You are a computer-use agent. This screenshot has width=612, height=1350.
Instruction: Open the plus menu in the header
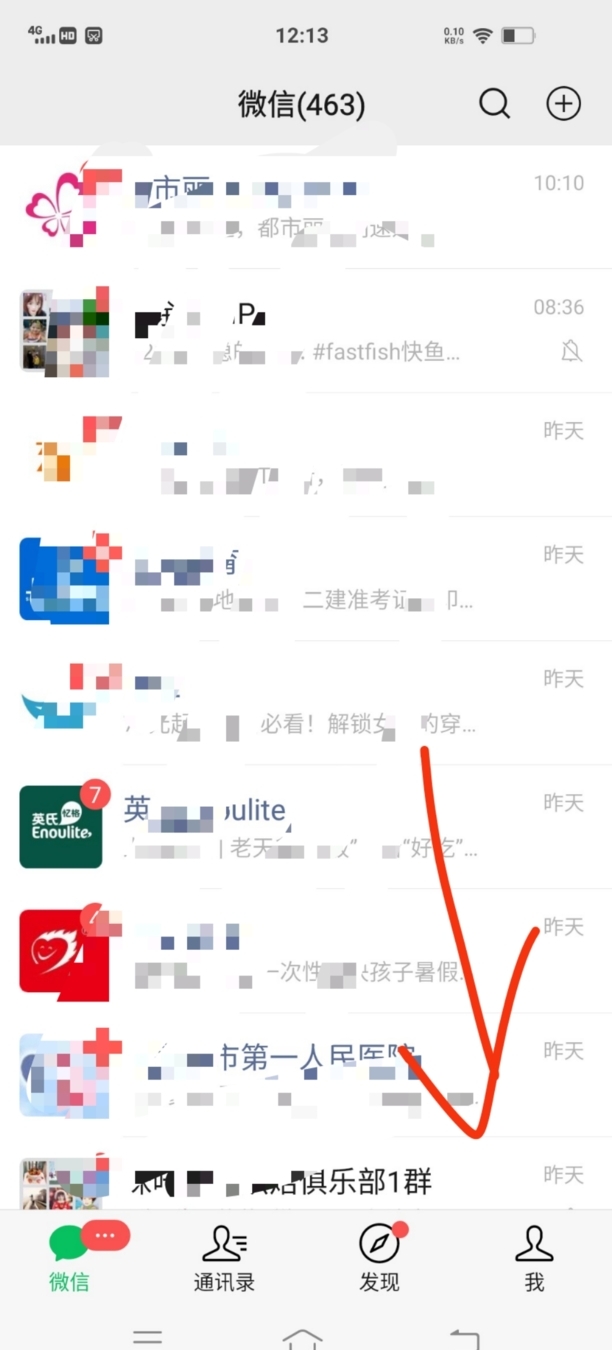pyautogui.click(x=563, y=104)
